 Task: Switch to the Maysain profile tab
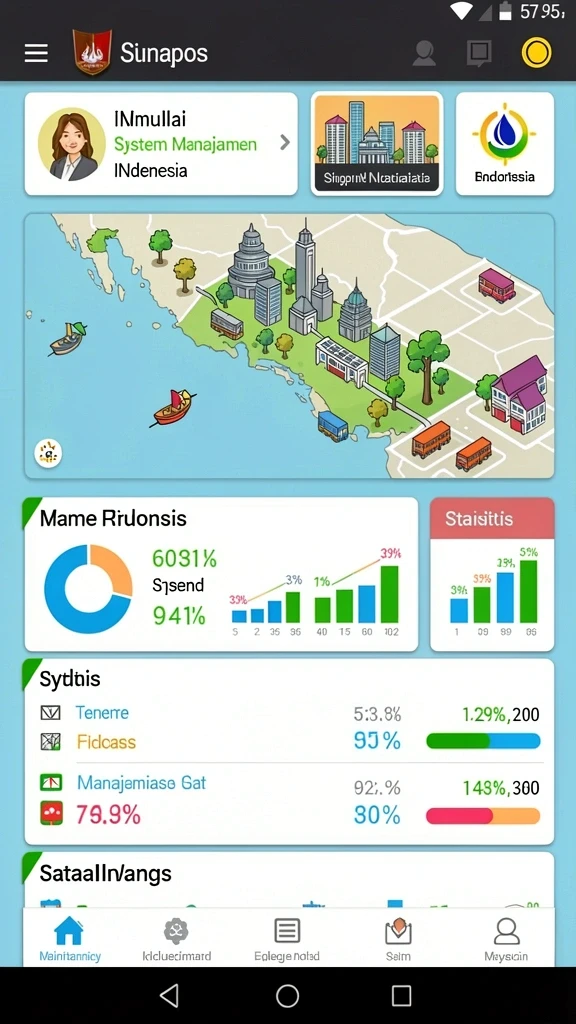[x=506, y=938]
